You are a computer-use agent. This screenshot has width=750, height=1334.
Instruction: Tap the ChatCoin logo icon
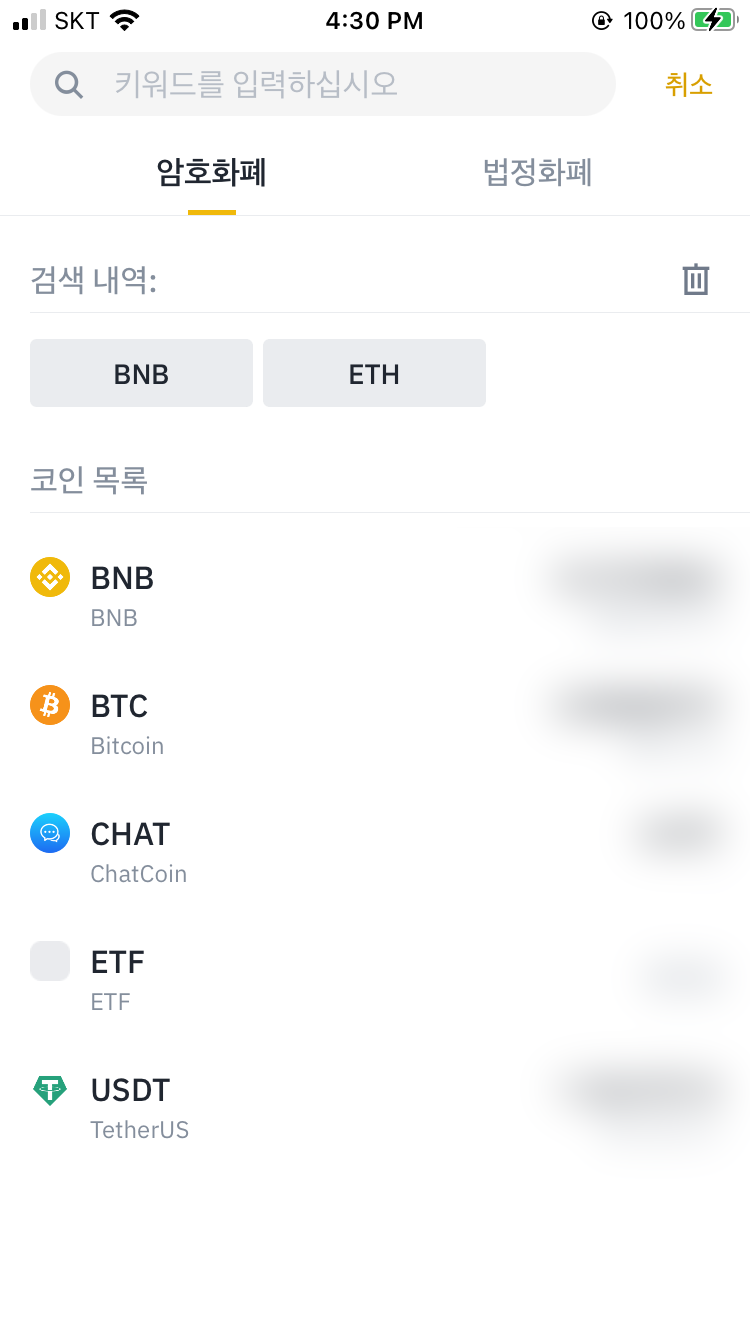(x=50, y=833)
